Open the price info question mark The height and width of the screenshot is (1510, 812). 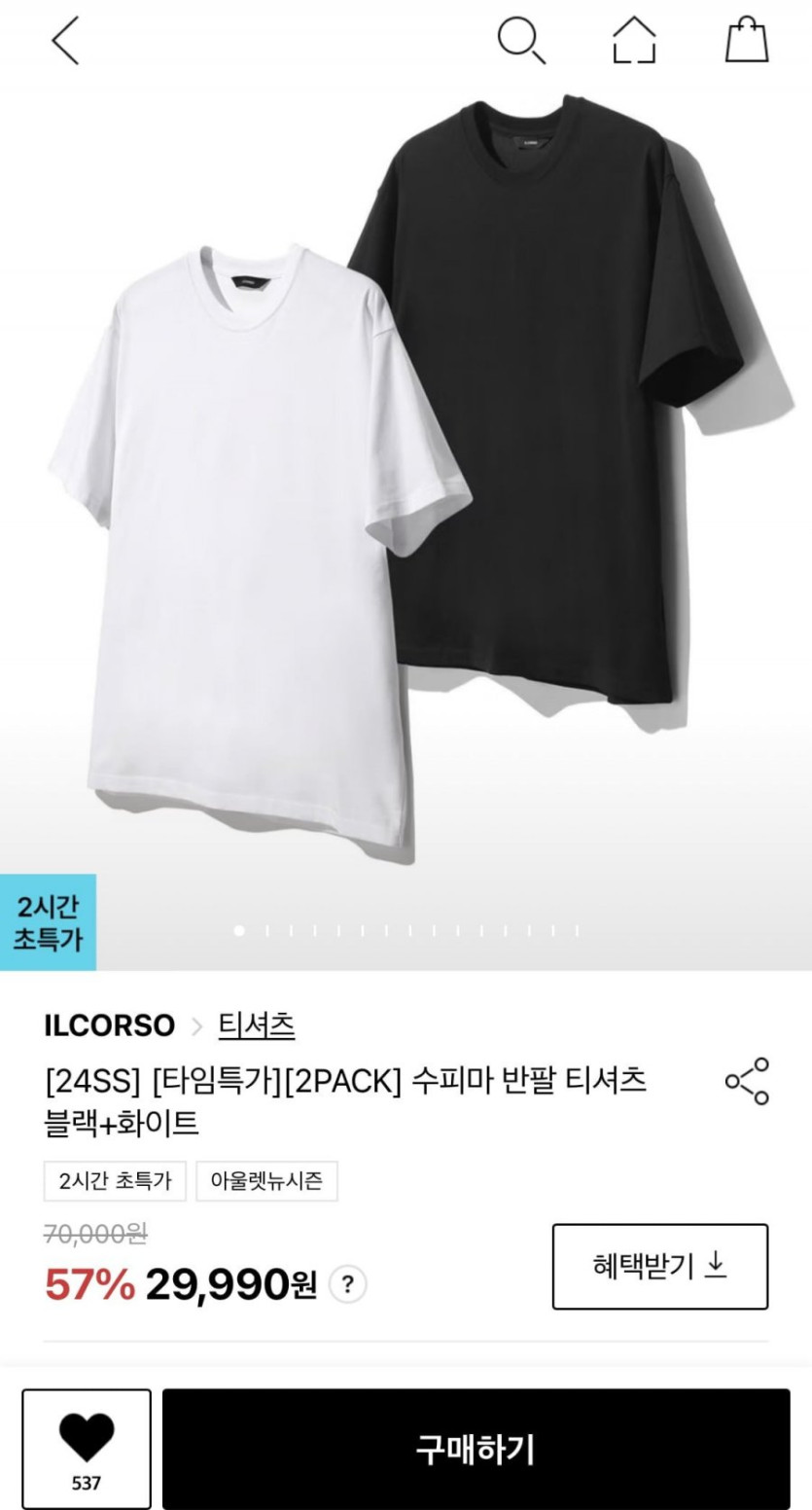pyautogui.click(x=347, y=1285)
